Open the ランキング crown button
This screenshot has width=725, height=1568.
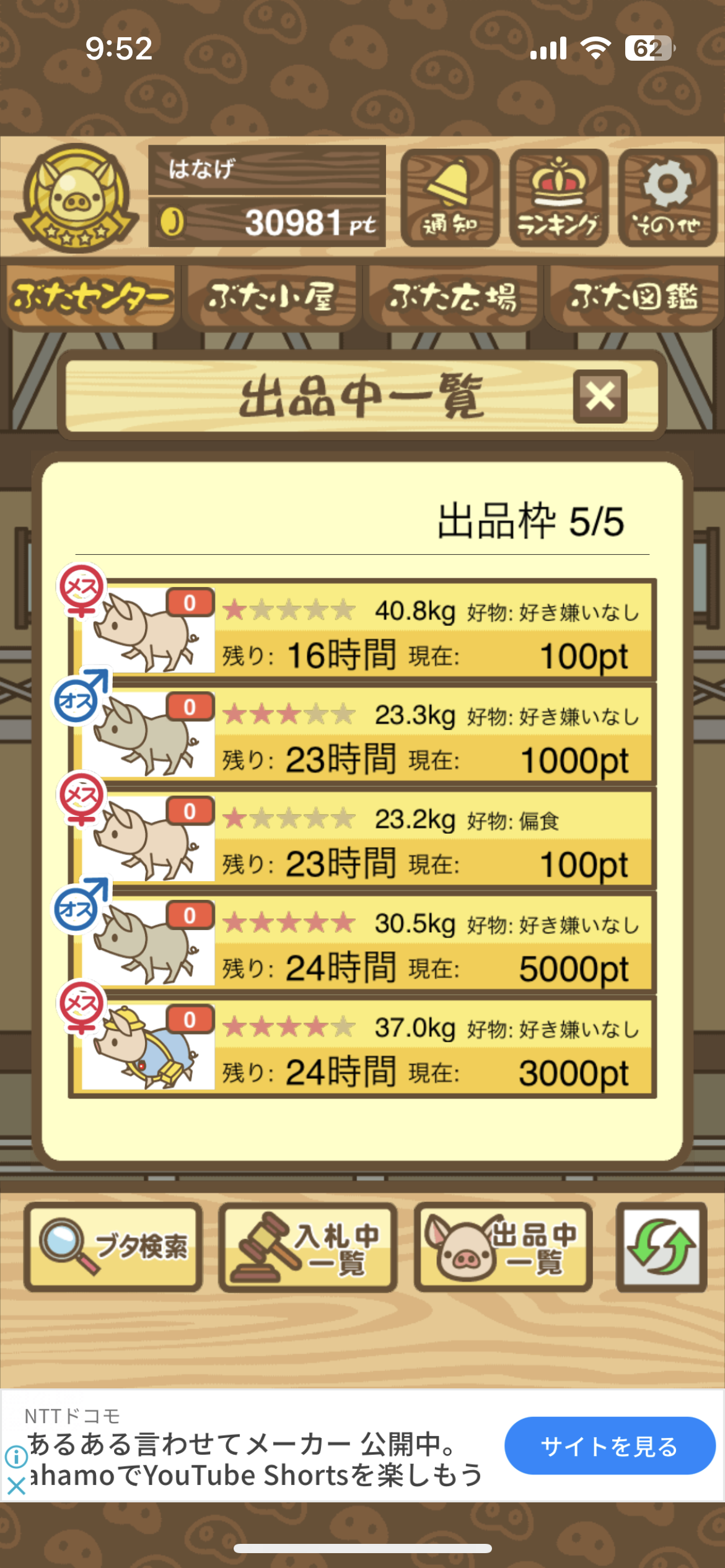click(x=558, y=198)
